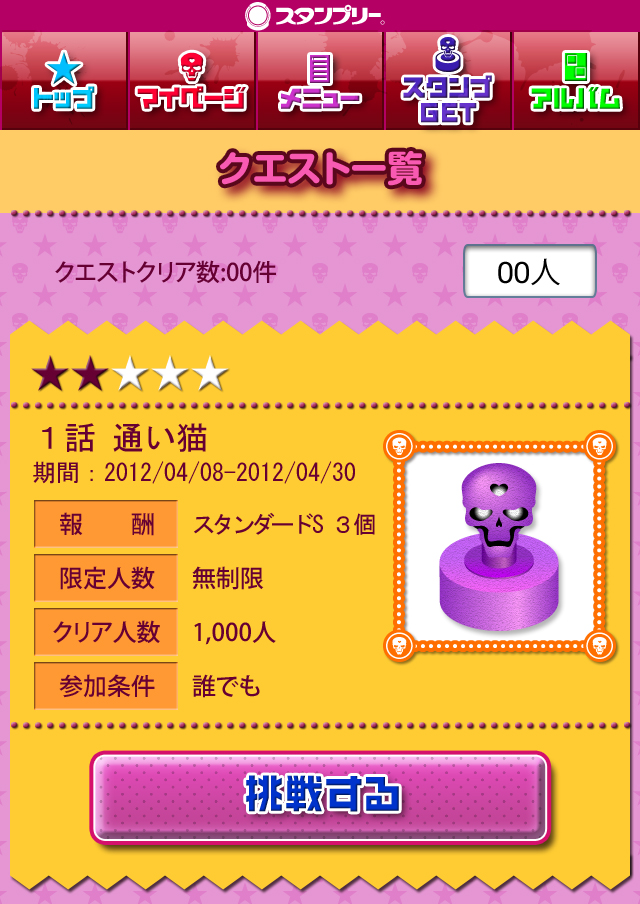
Task: Open the マイページ tab
Action: click(x=192, y=81)
